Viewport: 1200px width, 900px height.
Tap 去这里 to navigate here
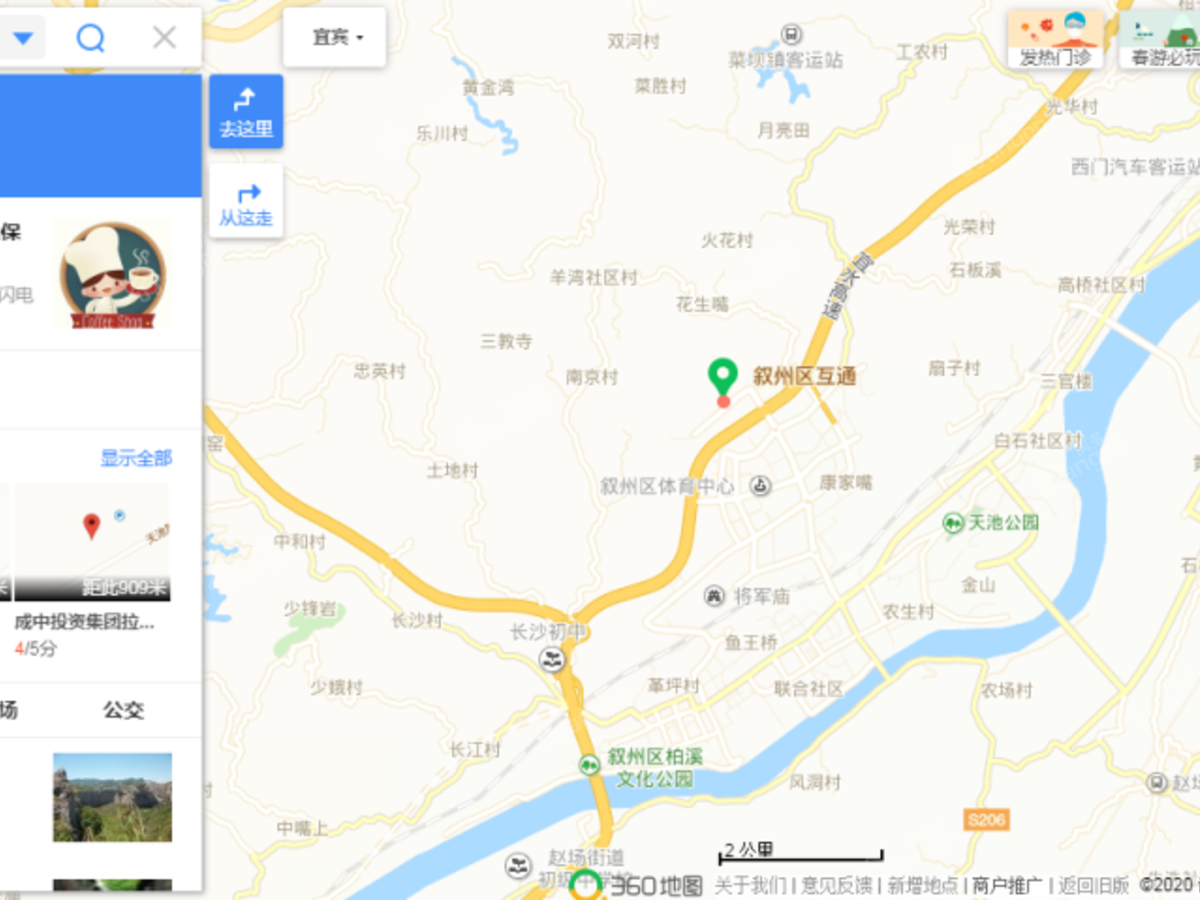coord(246,112)
